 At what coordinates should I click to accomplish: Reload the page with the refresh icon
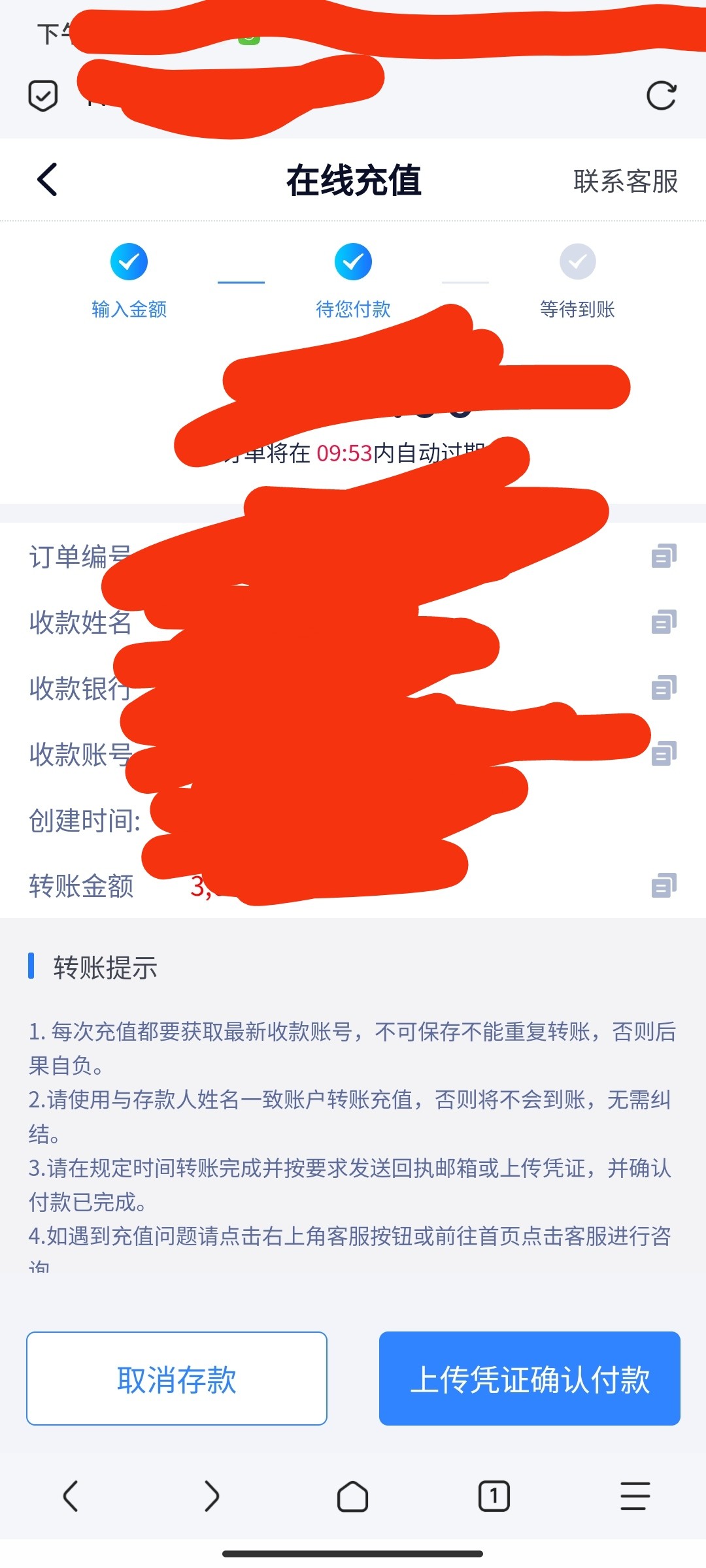click(661, 96)
